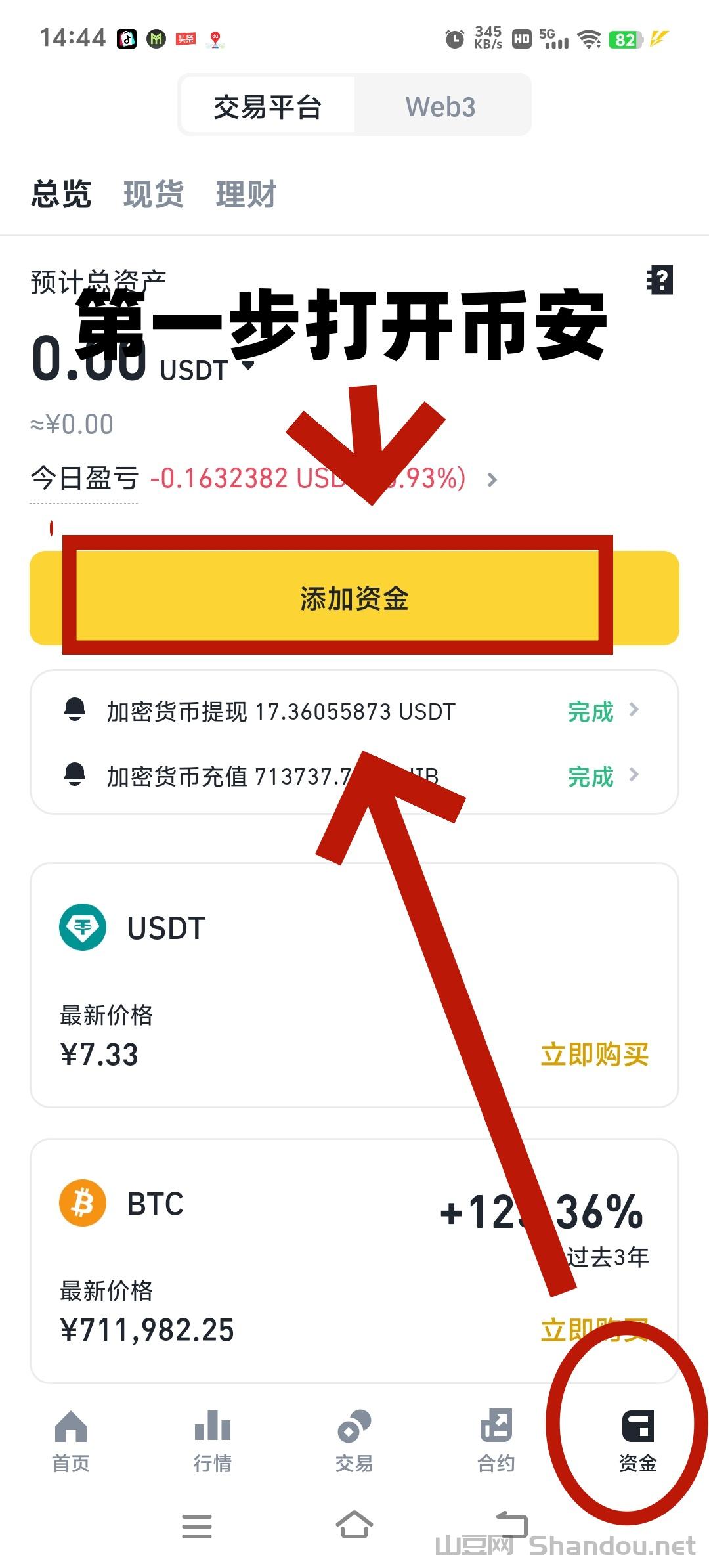The image size is (709, 1568).
Task: Tap the 添加资金 button
Action: (x=354, y=598)
